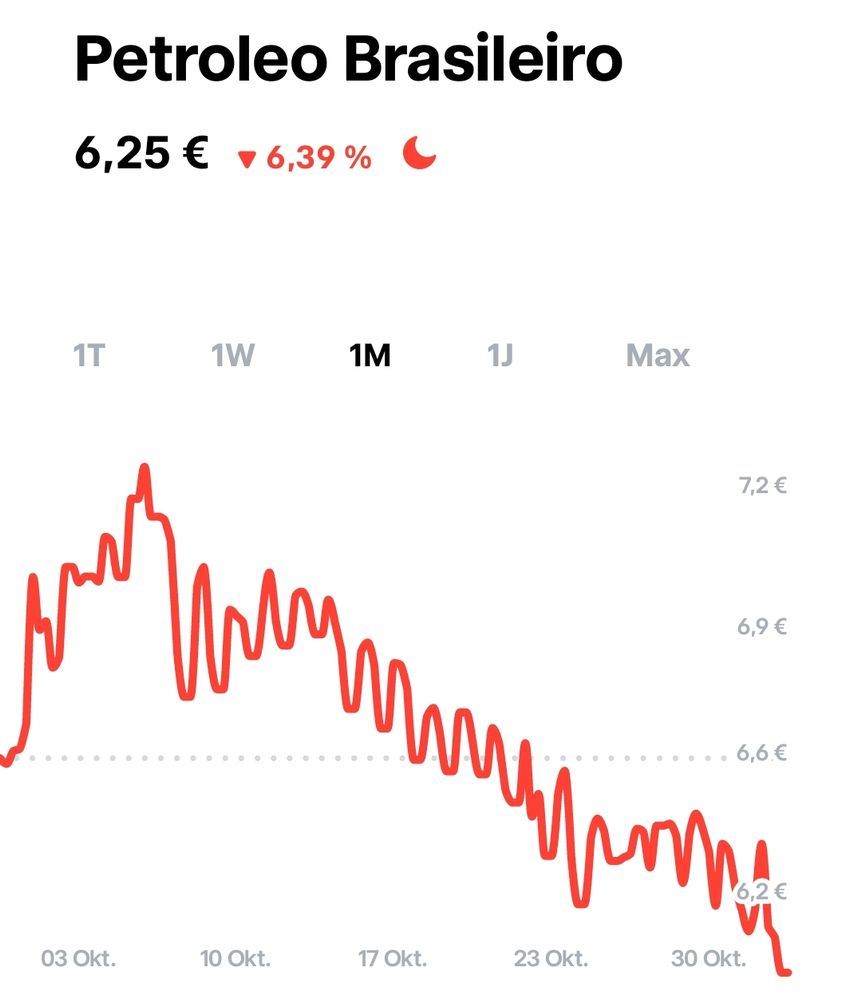View the Max price history
This screenshot has height=999, width=862.
tap(657, 355)
